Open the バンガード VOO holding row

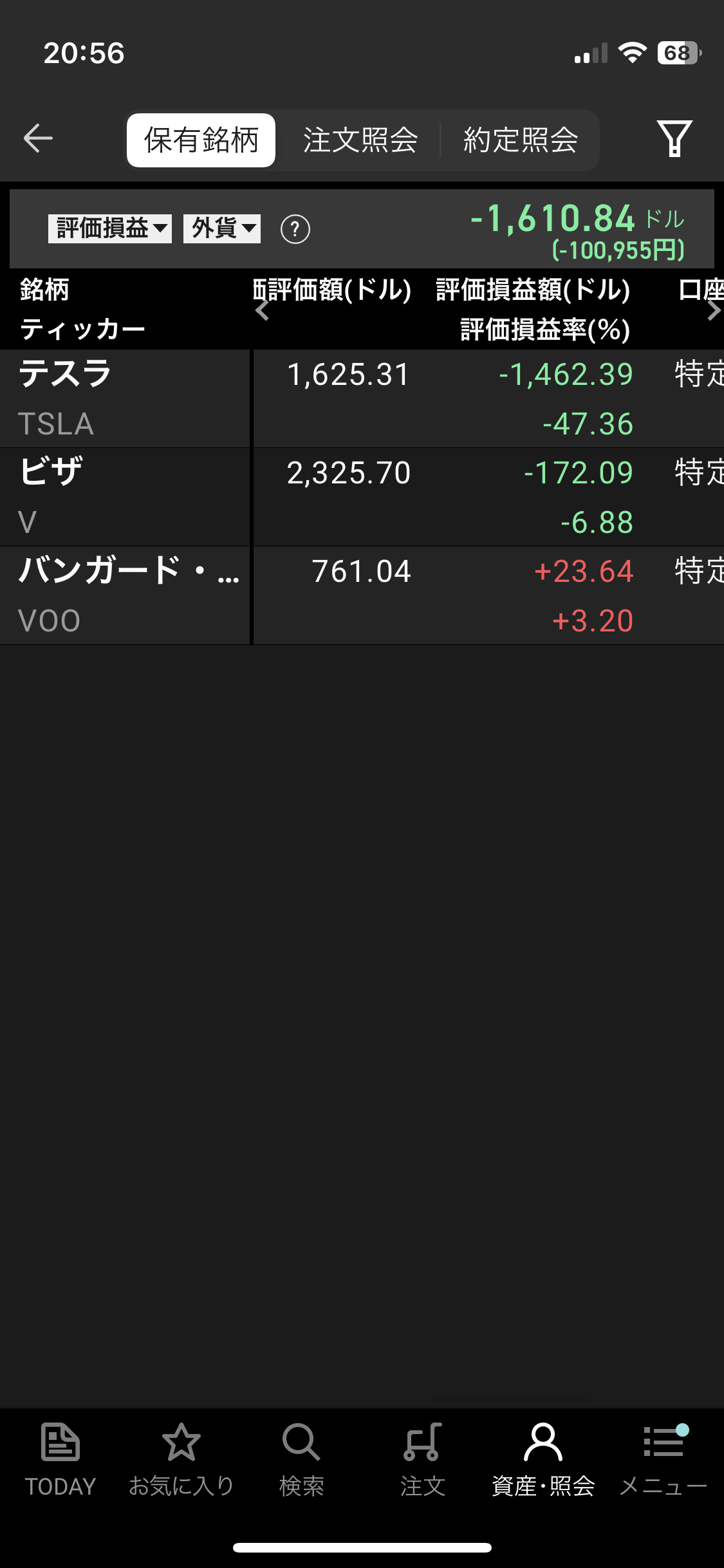coord(362,596)
